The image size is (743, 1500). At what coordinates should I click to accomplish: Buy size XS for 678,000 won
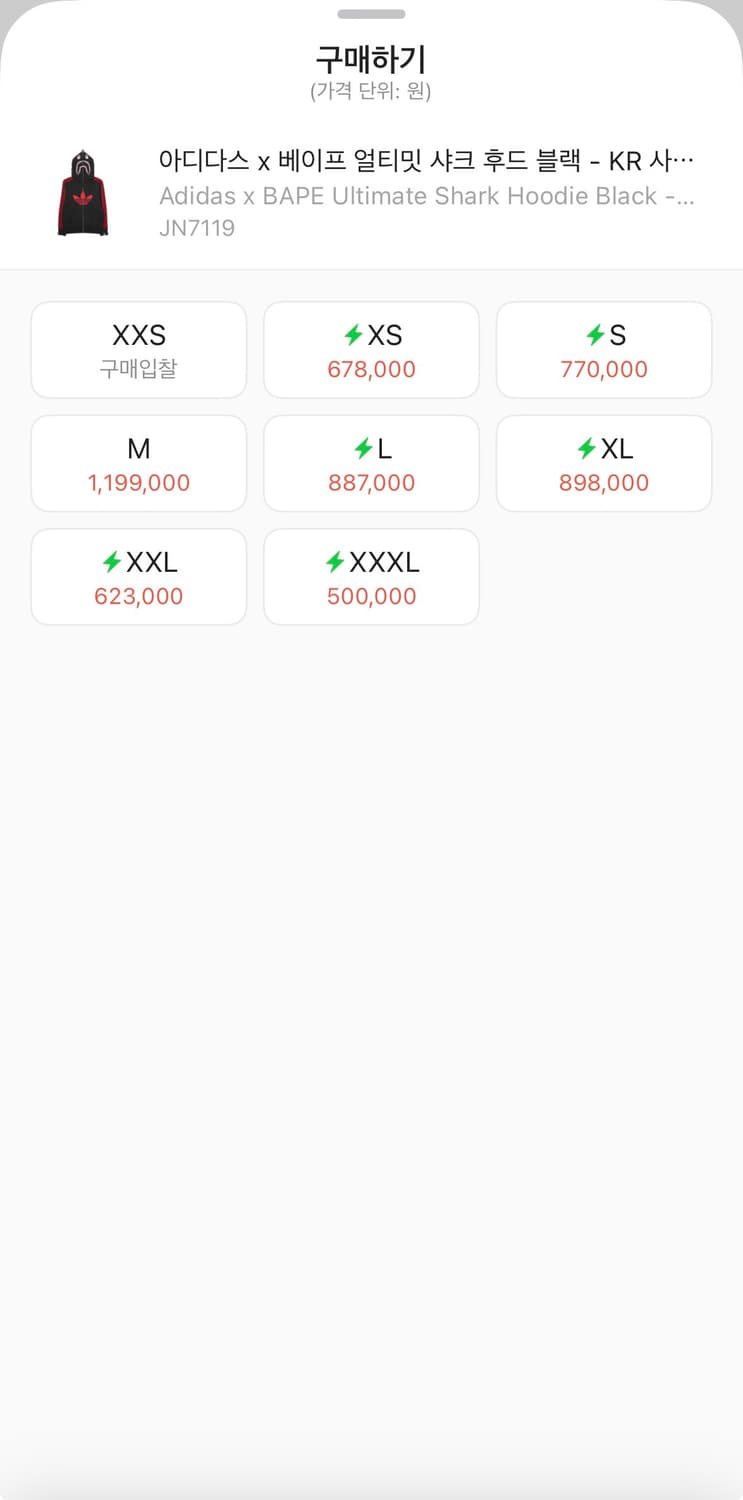point(371,349)
